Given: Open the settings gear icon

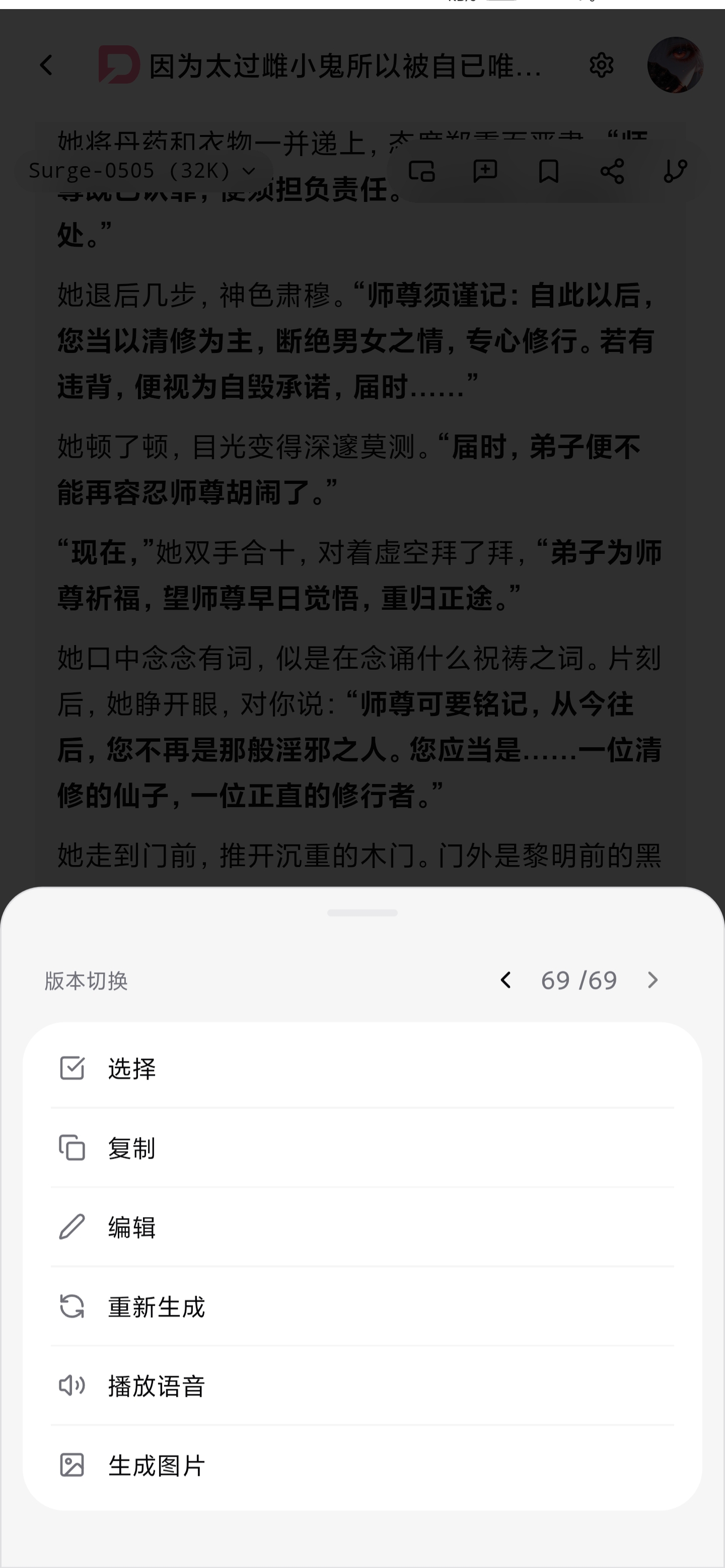Looking at the screenshot, I should pos(602,65).
